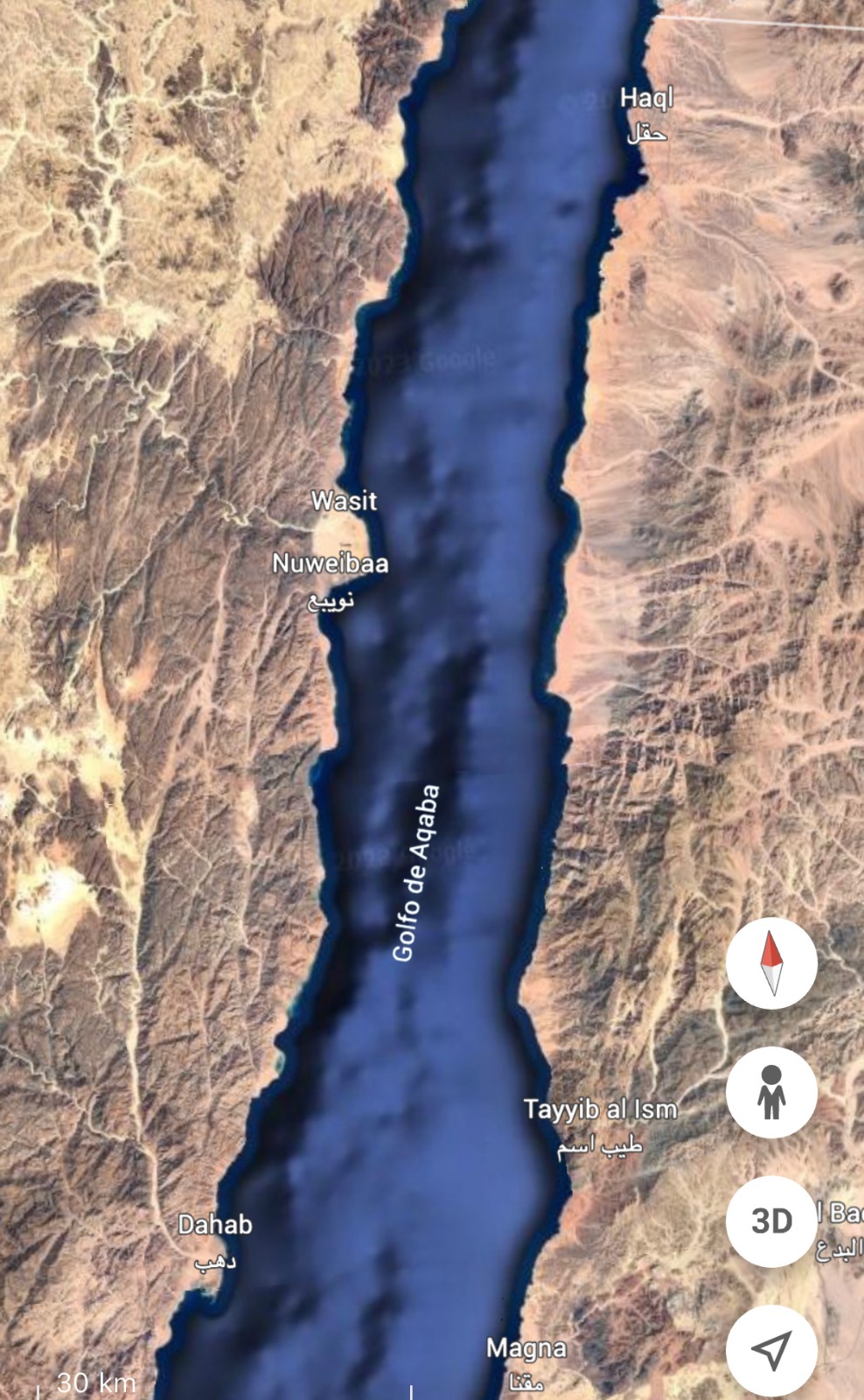The height and width of the screenshot is (1400, 864).
Task: Open the Magna place label
Action: click(526, 1348)
